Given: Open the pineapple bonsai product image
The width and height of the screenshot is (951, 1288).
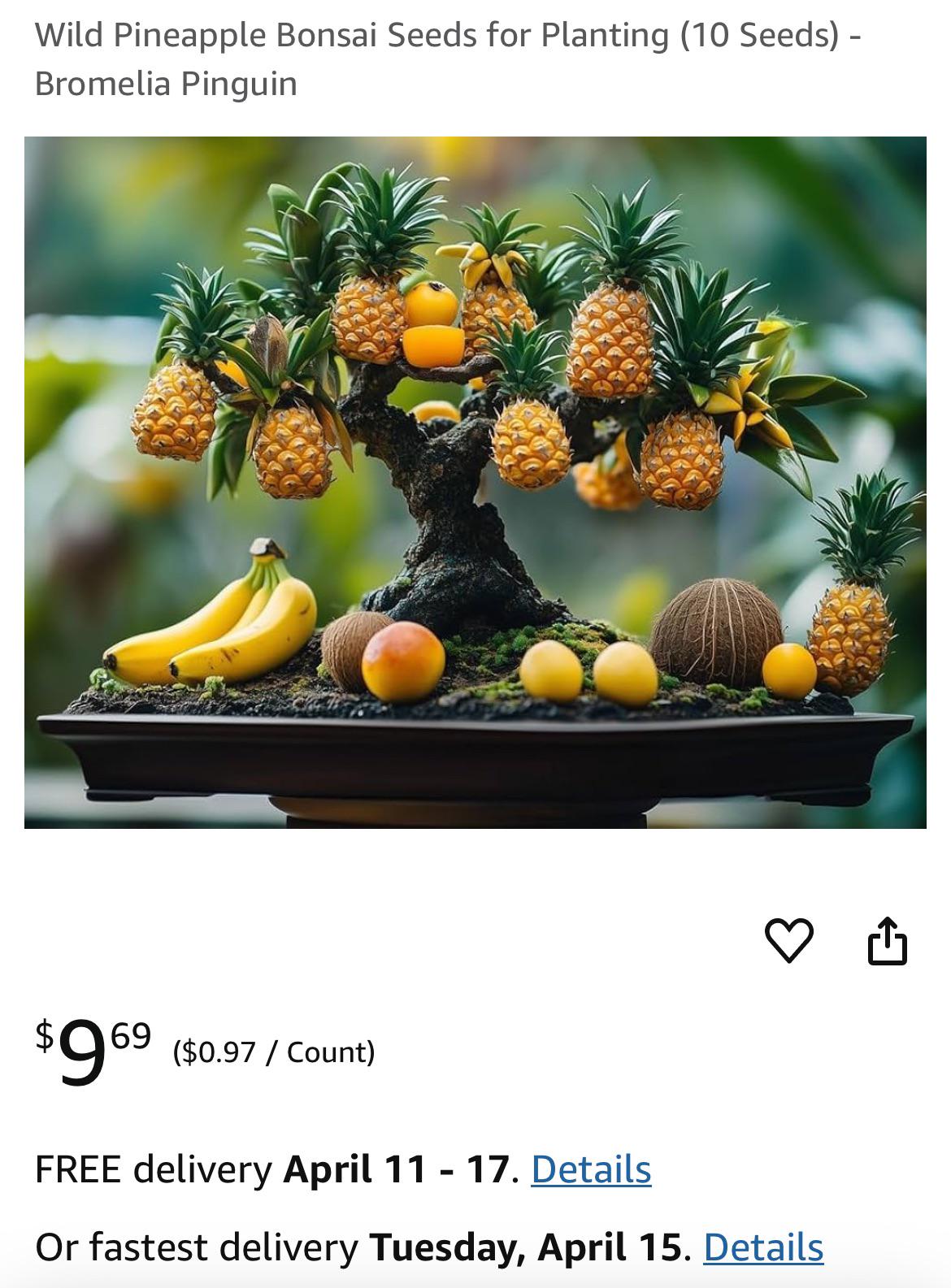Looking at the screenshot, I should [475, 483].
